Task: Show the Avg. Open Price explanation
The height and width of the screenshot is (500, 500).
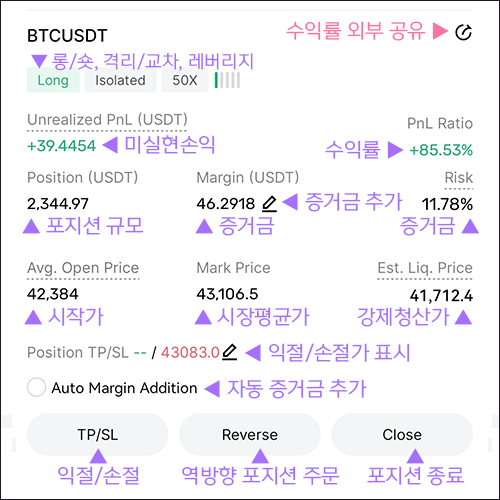Action: [83, 268]
